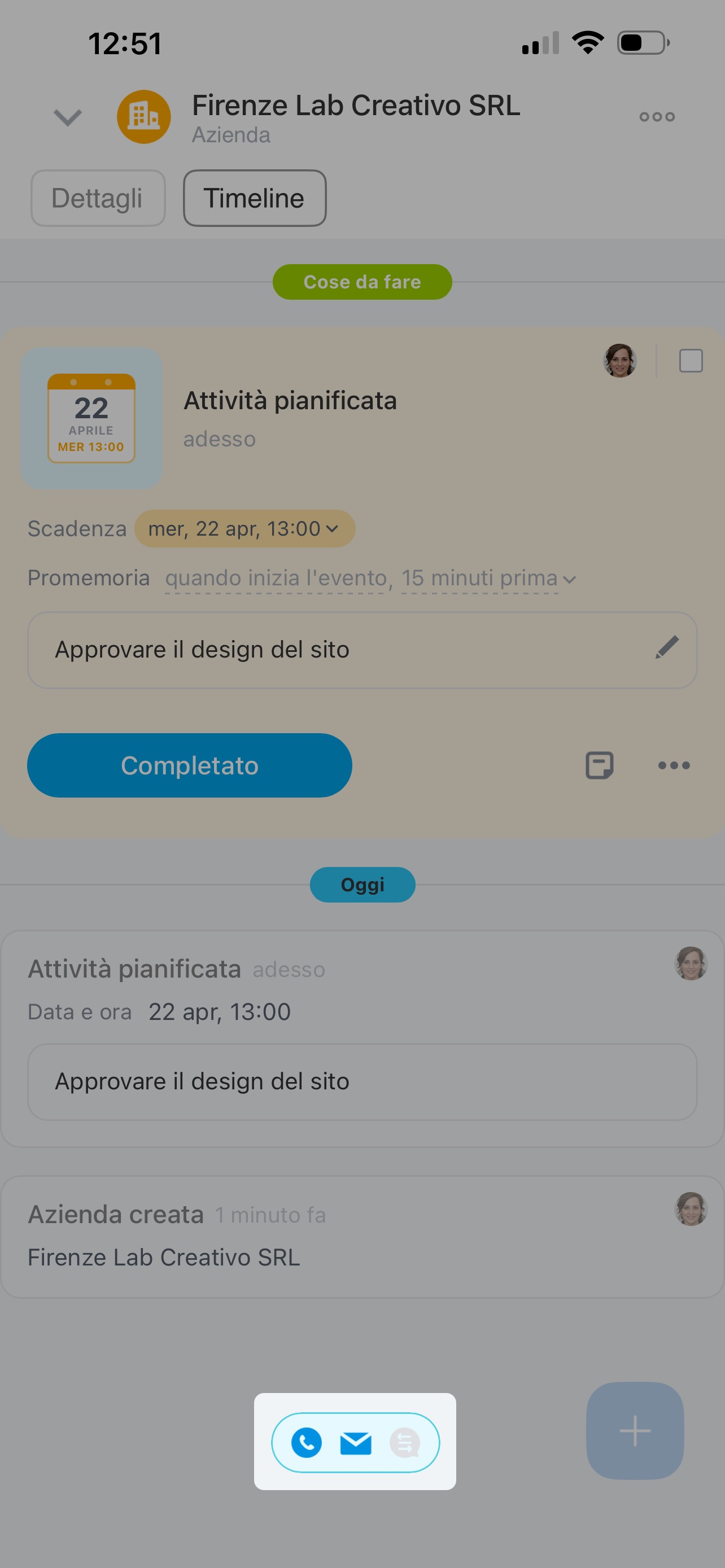Open the overflow menu beside Firenze Lab Creativo SRL
The height and width of the screenshot is (1568, 725).
[657, 117]
